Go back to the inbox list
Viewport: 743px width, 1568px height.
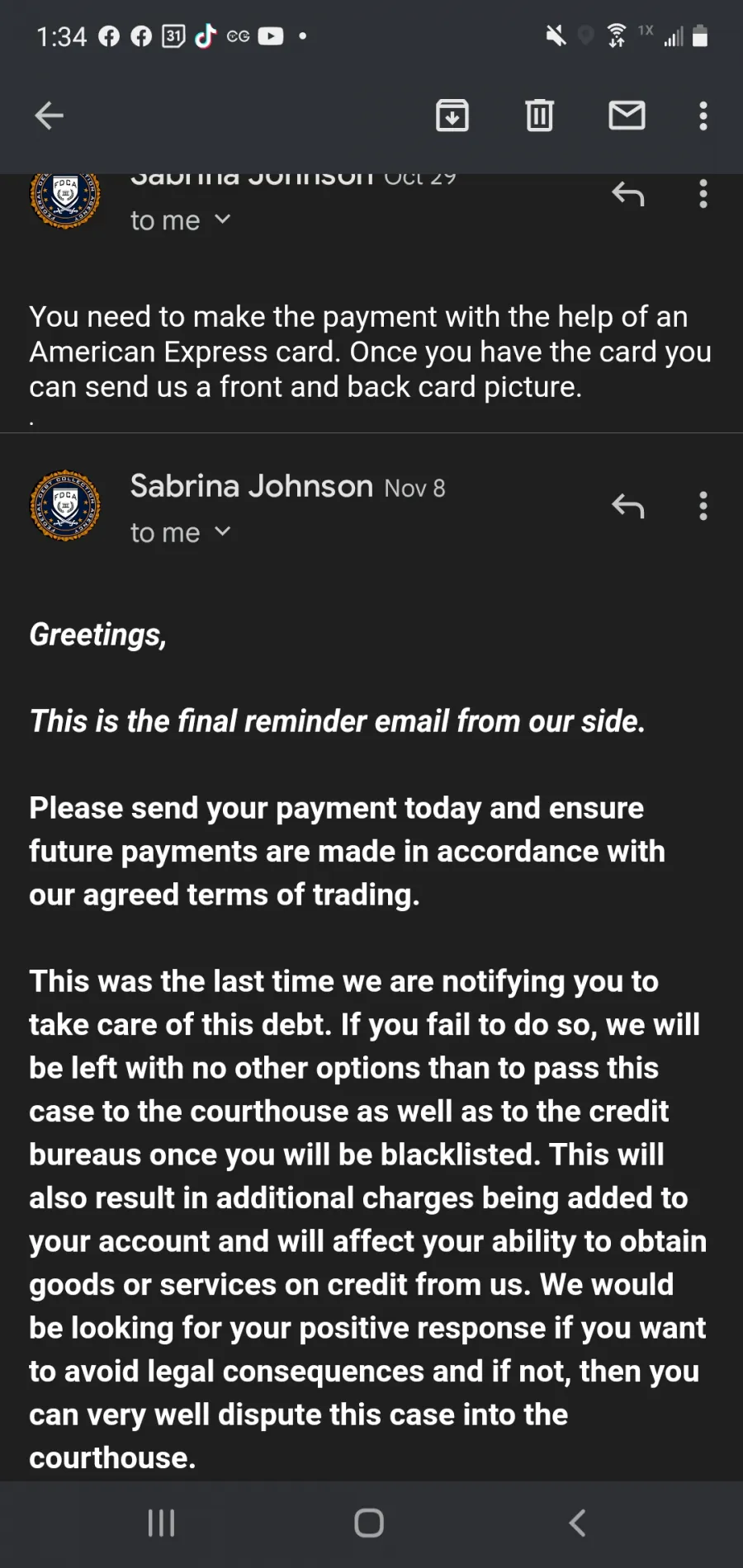pyautogui.click(x=50, y=116)
